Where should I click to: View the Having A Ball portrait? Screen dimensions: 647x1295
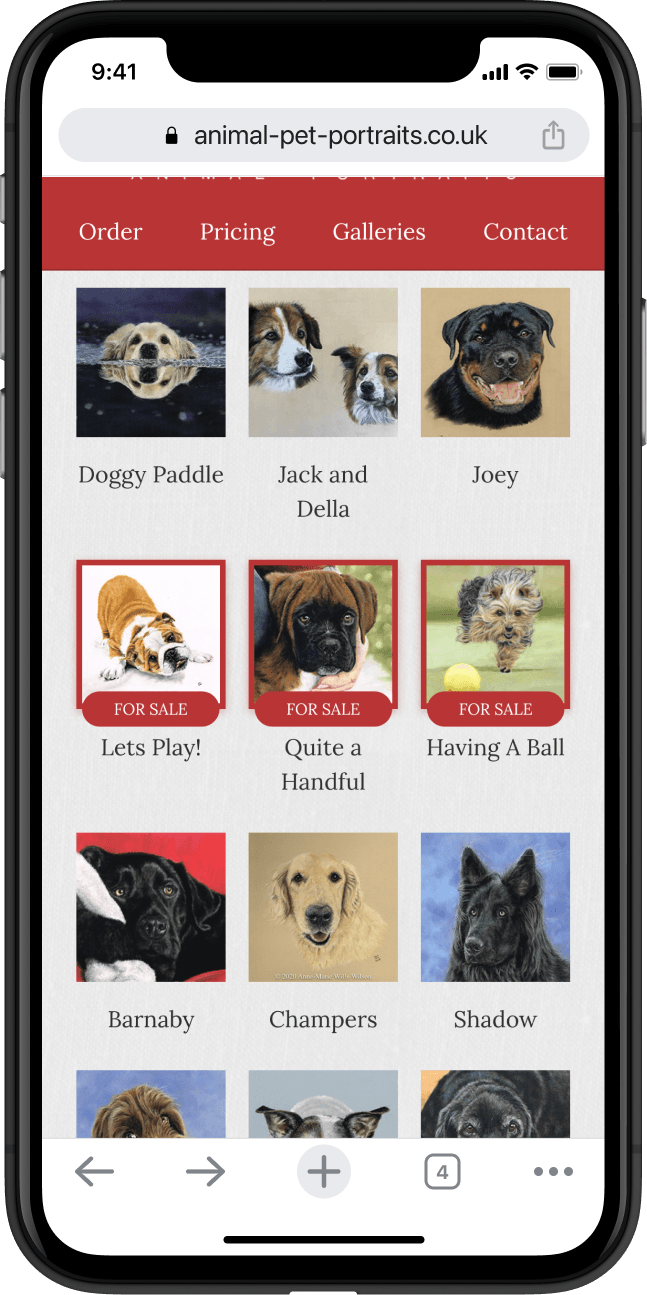click(x=495, y=635)
